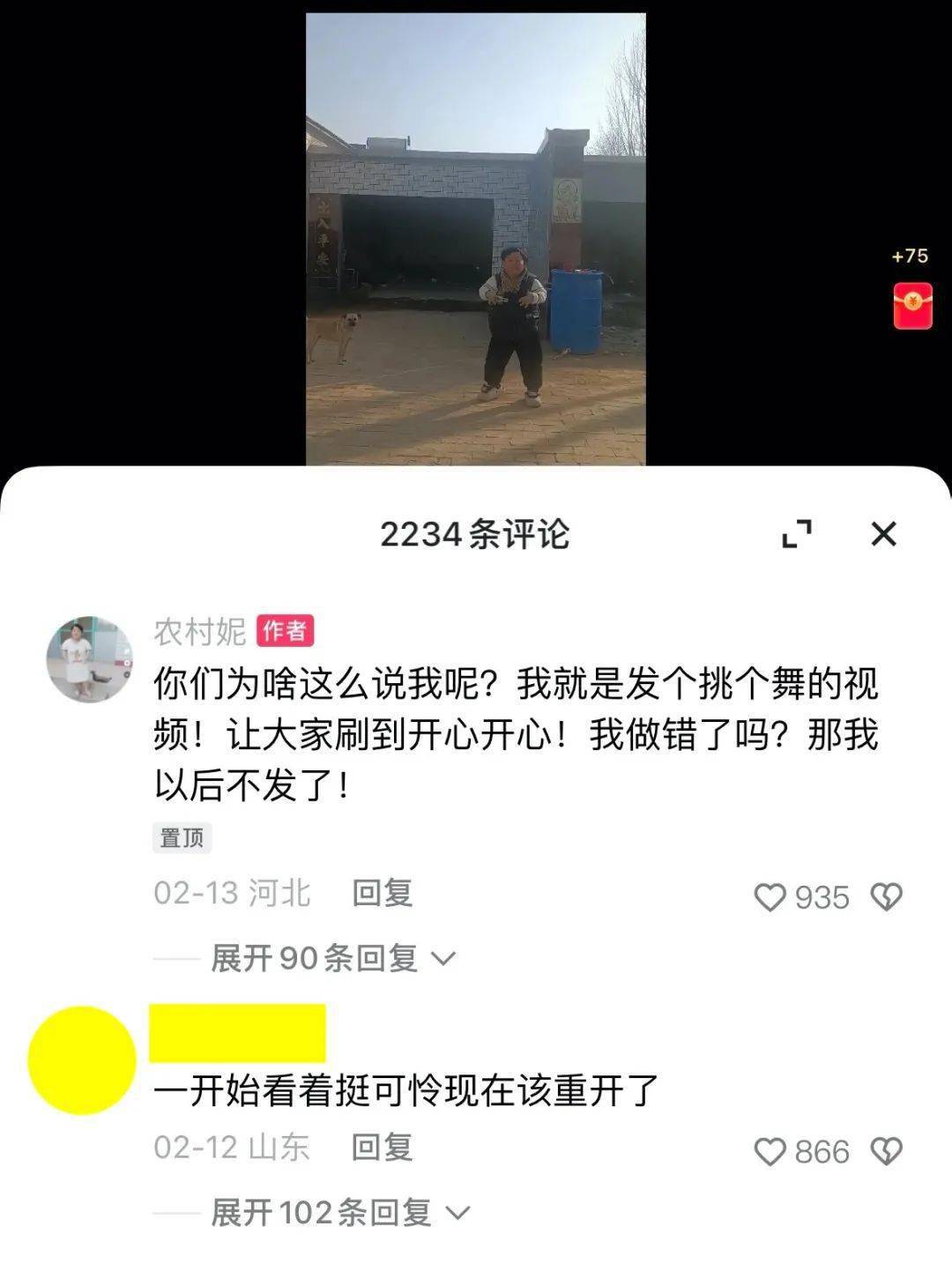Tap the dancing video preview
This screenshot has height=1271, width=952.
click(x=475, y=238)
